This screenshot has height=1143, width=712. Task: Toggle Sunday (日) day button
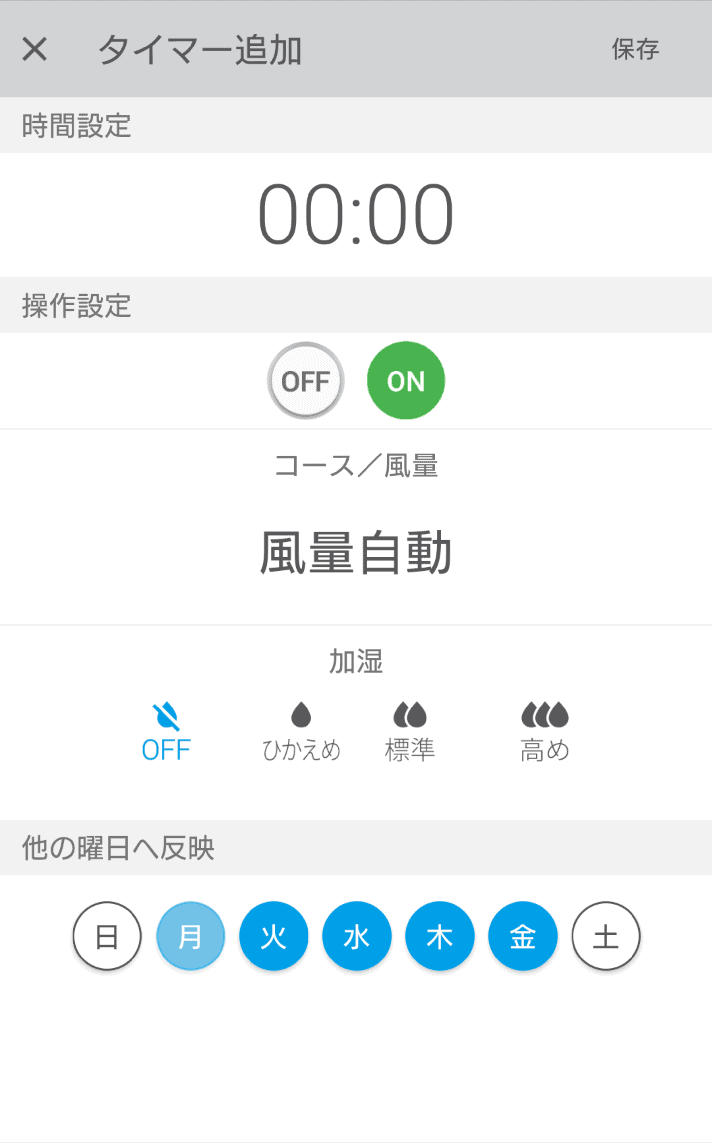tap(107, 937)
